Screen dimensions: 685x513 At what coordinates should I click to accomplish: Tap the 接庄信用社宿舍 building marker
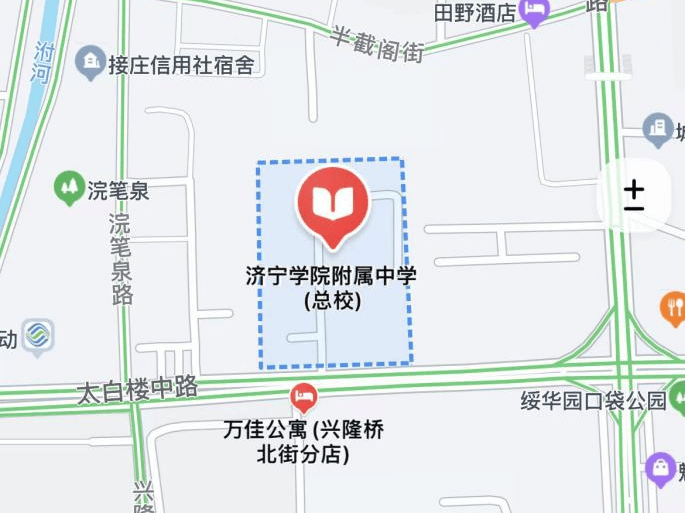[91, 63]
